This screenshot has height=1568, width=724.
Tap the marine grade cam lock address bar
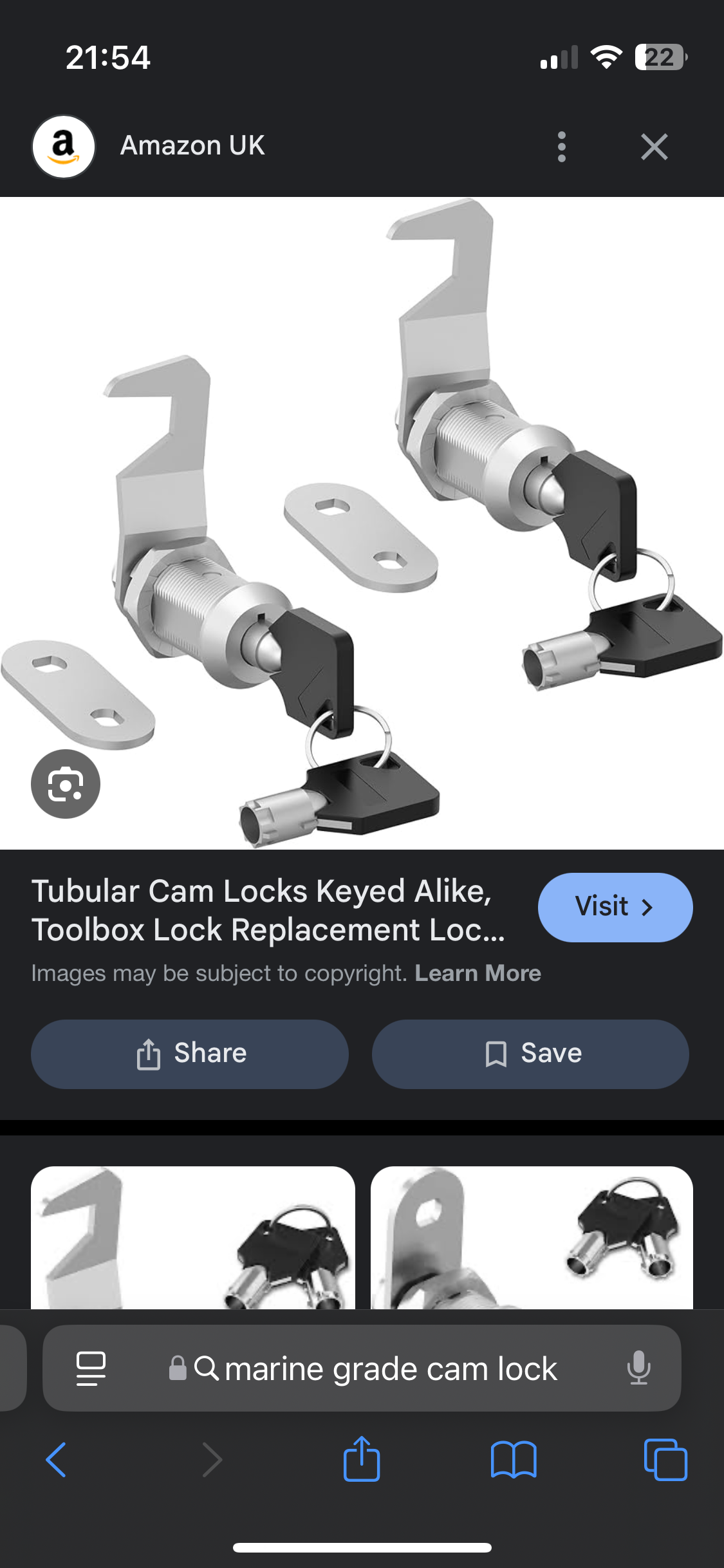pyautogui.click(x=390, y=1368)
